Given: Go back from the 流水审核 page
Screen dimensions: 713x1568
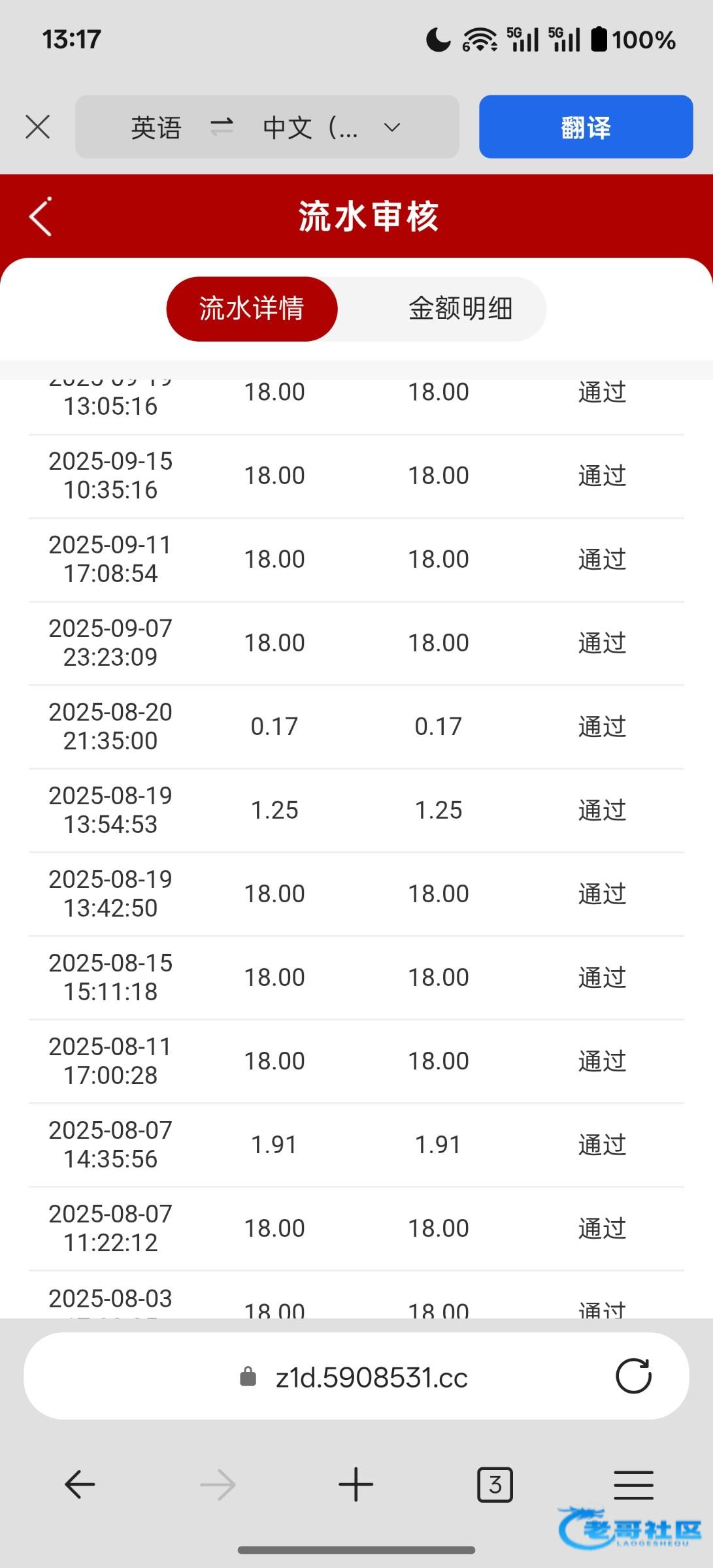Looking at the screenshot, I should (41, 216).
